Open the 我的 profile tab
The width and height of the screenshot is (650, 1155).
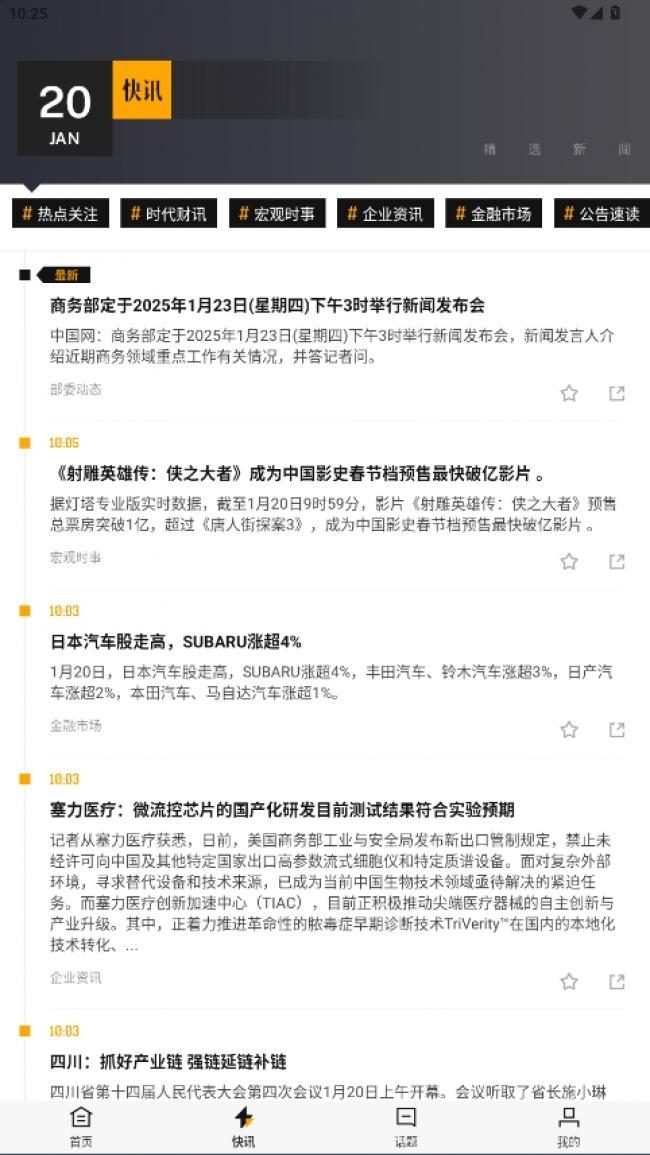[568, 1128]
